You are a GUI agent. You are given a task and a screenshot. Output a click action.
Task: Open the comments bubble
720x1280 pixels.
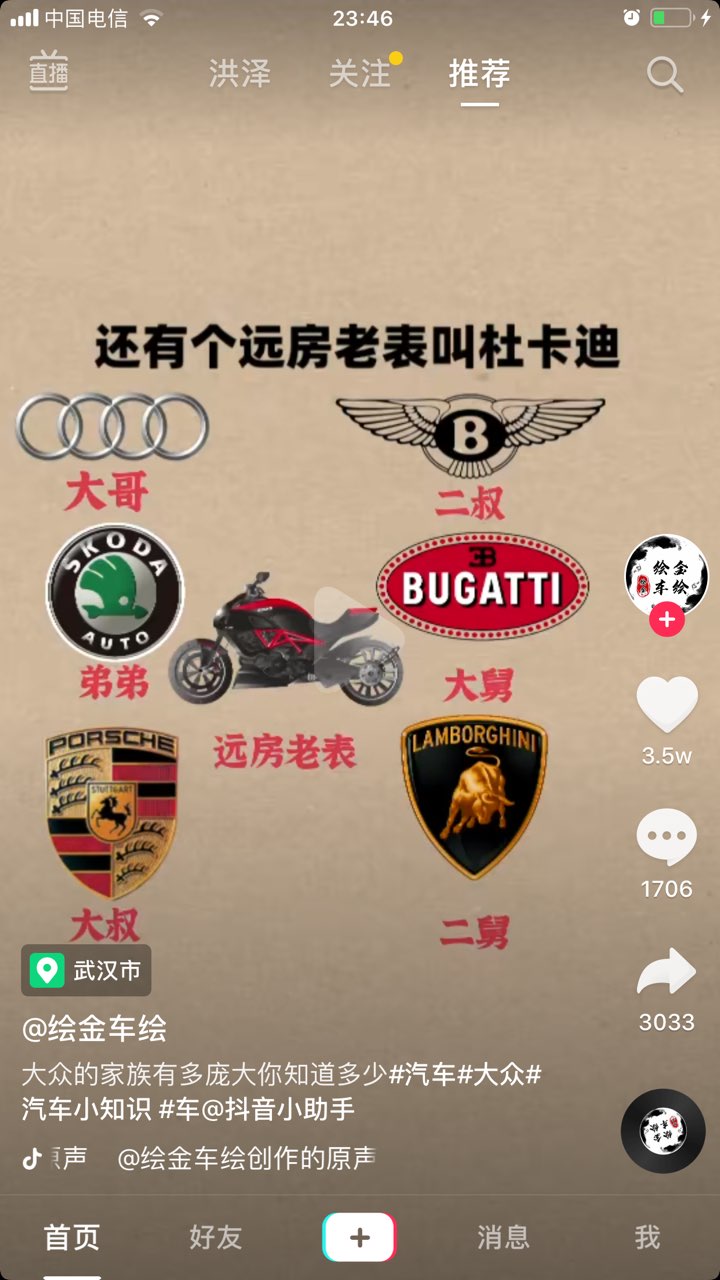[666, 838]
